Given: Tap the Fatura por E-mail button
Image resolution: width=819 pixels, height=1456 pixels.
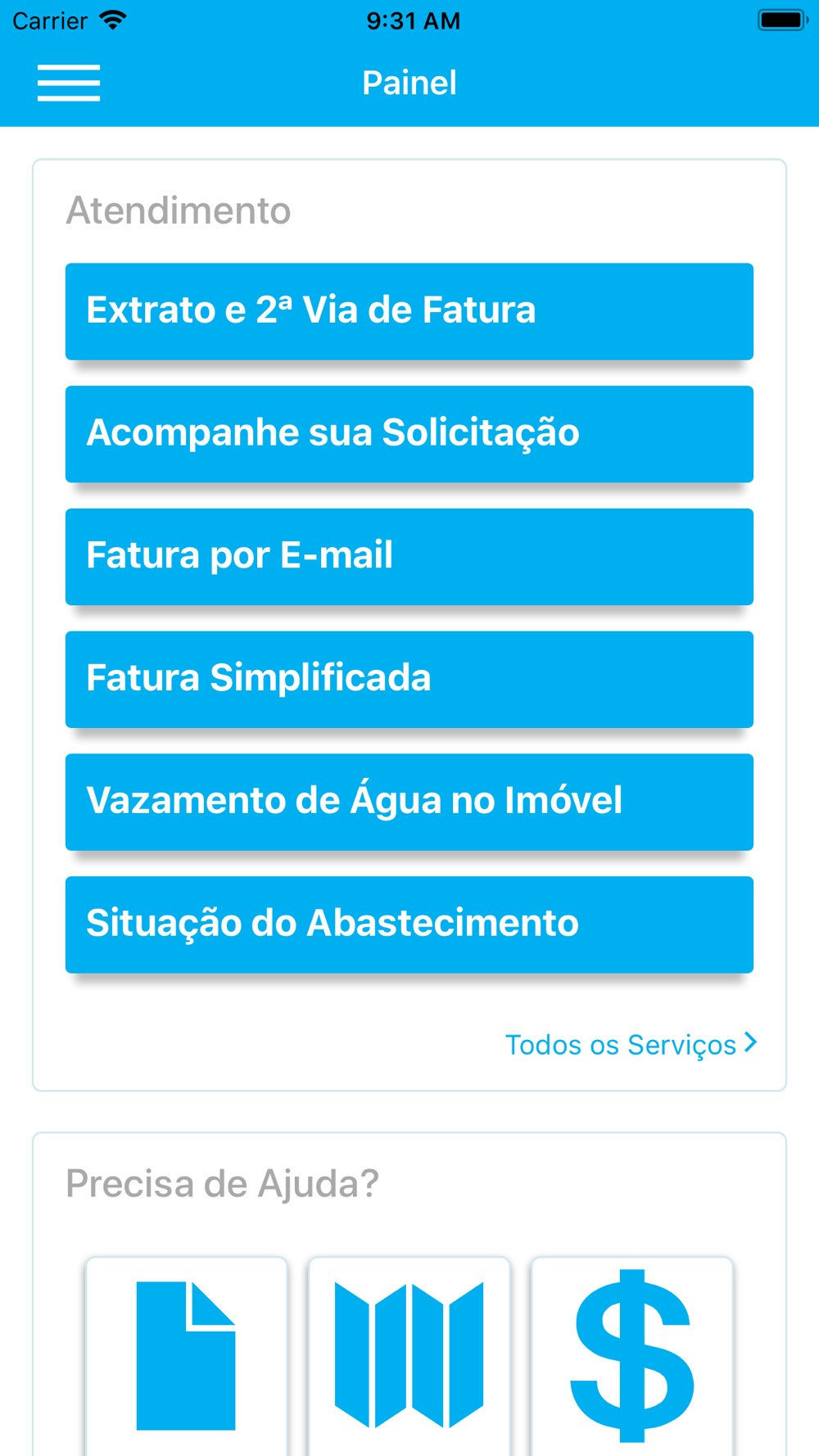Looking at the screenshot, I should pyautogui.click(x=409, y=557).
